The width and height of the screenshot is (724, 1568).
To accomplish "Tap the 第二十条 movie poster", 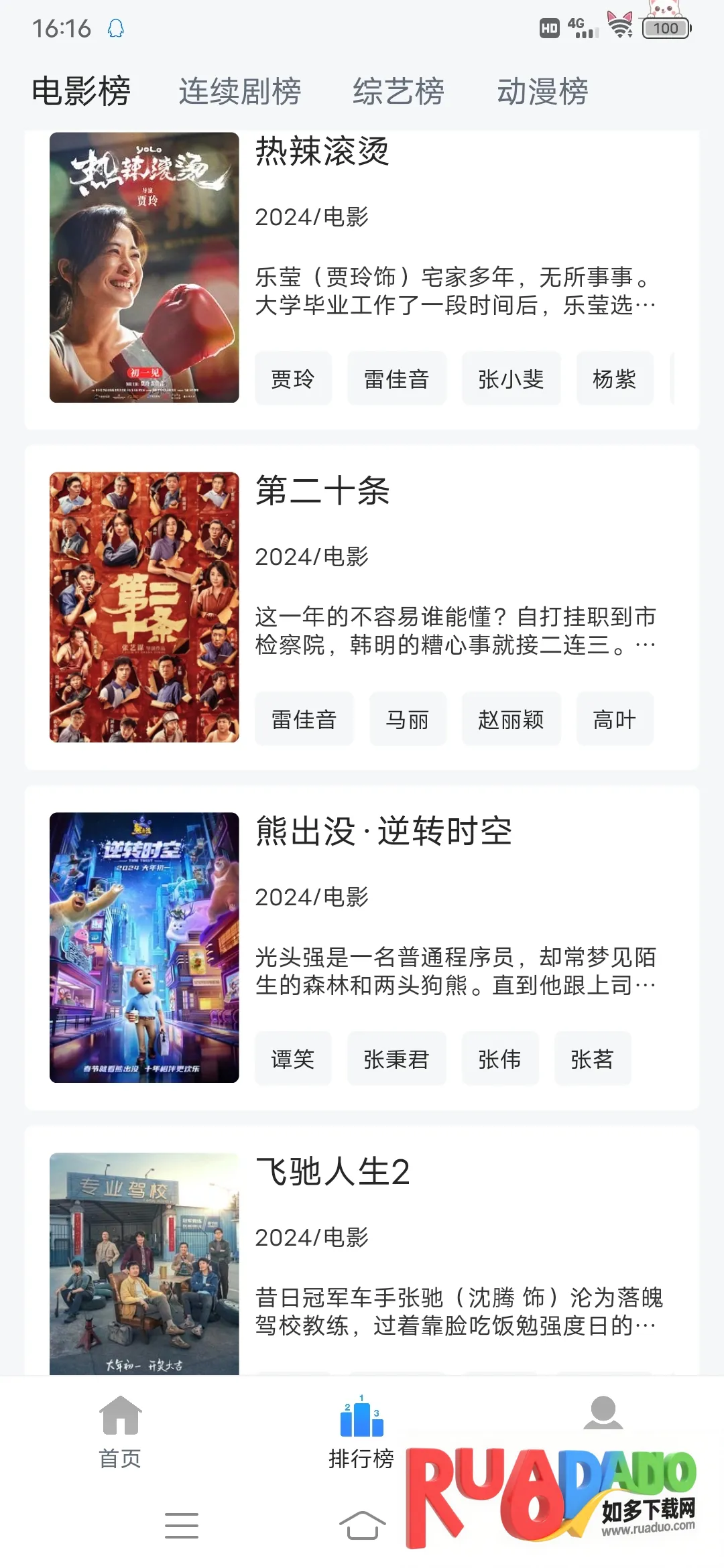I will (x=143, y=608).
